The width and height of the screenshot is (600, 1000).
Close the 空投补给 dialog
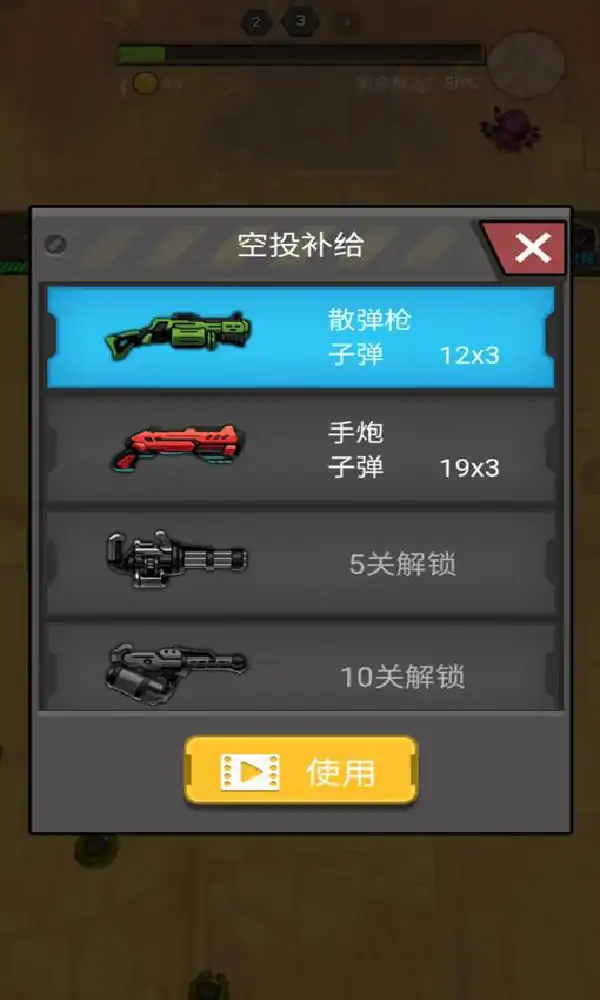[x=531, y=248]
